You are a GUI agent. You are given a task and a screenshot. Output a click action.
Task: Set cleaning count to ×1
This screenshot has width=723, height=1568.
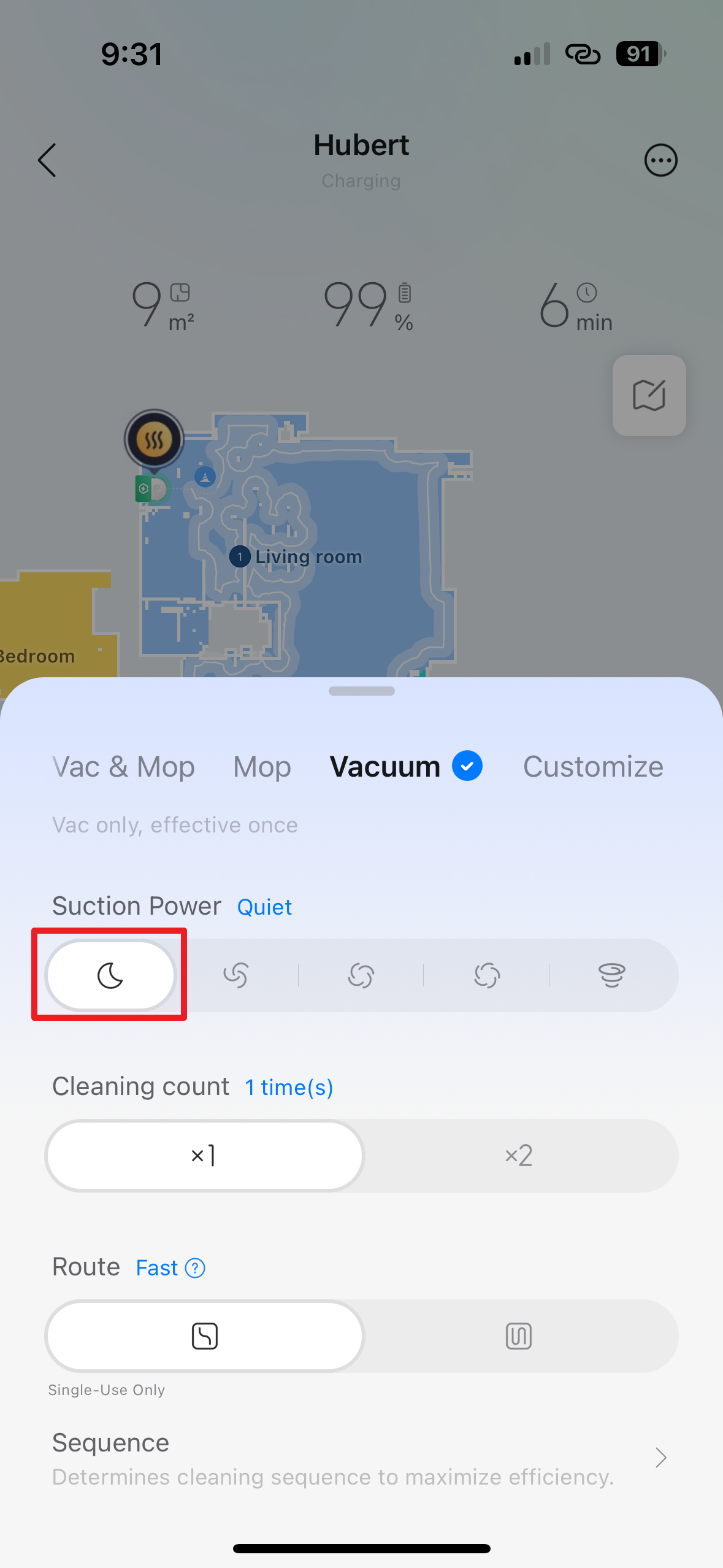(x=204, y=1156)
